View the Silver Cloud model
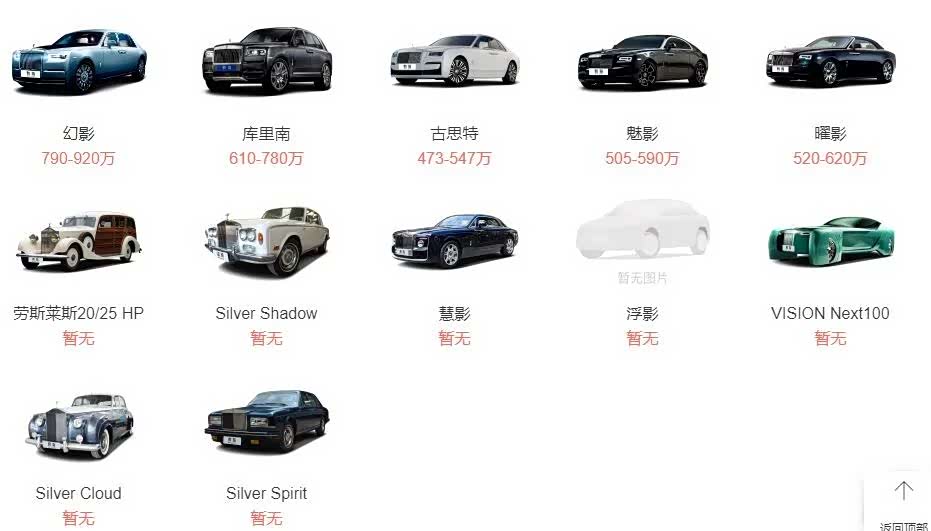 (x=78, y=424)
